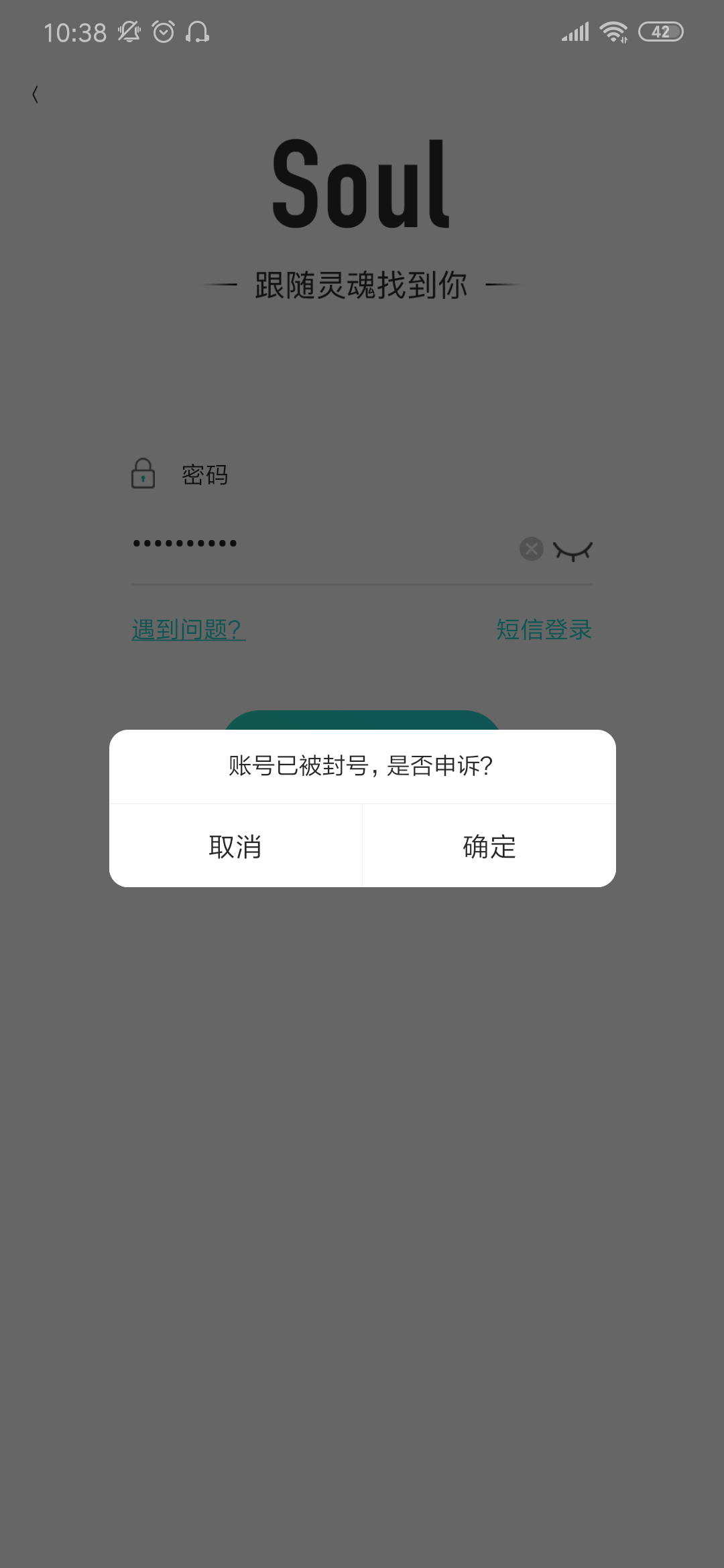The height and width of the screenshot is (1568, 724).
Task: Open the 遇到问题? help option
Action: point(188,629)
